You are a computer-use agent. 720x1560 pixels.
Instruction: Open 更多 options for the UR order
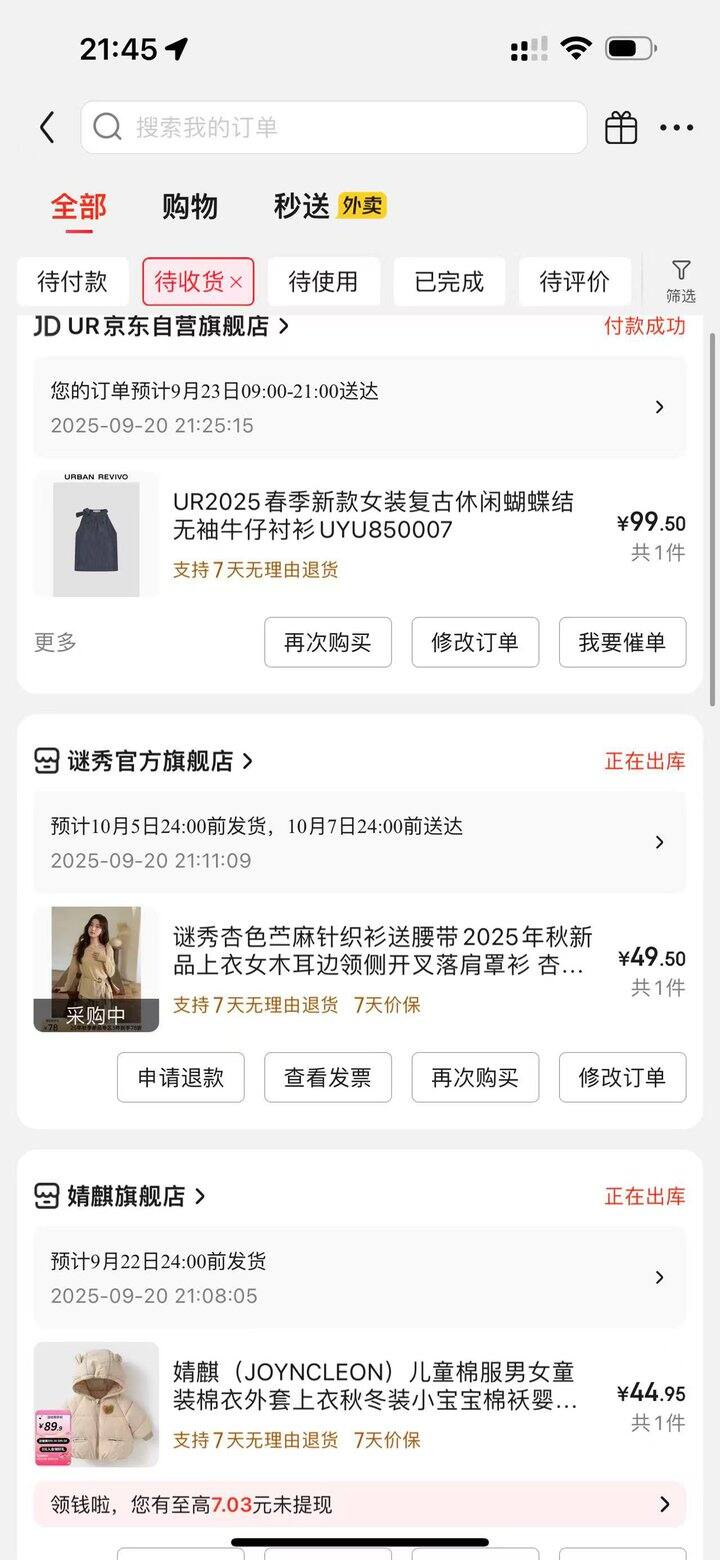pyautogui.click(x=56, y=642)
